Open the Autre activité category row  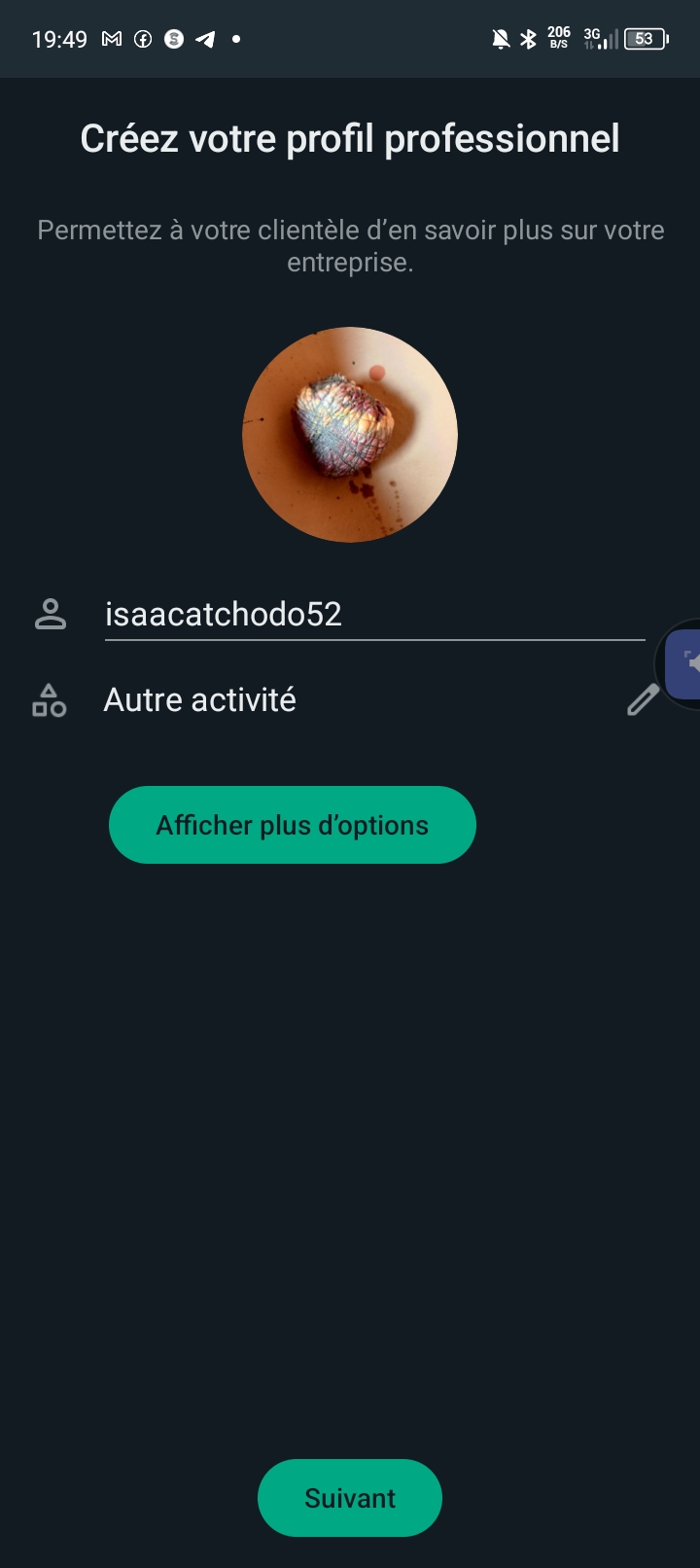click(200, 700)
